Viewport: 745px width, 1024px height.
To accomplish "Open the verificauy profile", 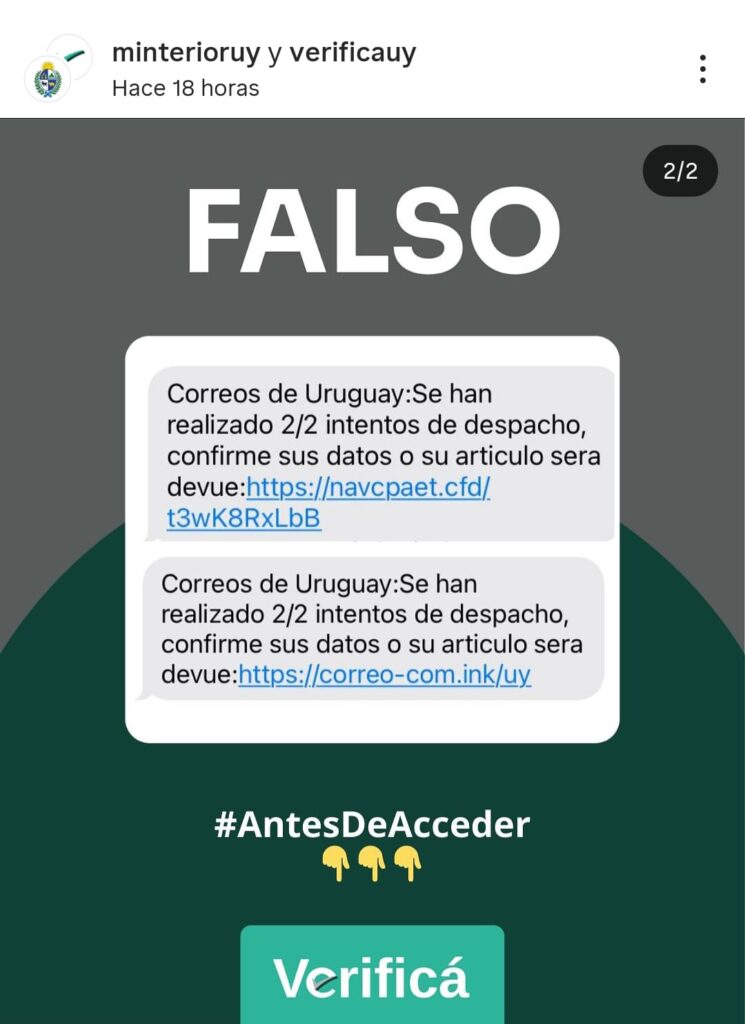I will [352, 53].
